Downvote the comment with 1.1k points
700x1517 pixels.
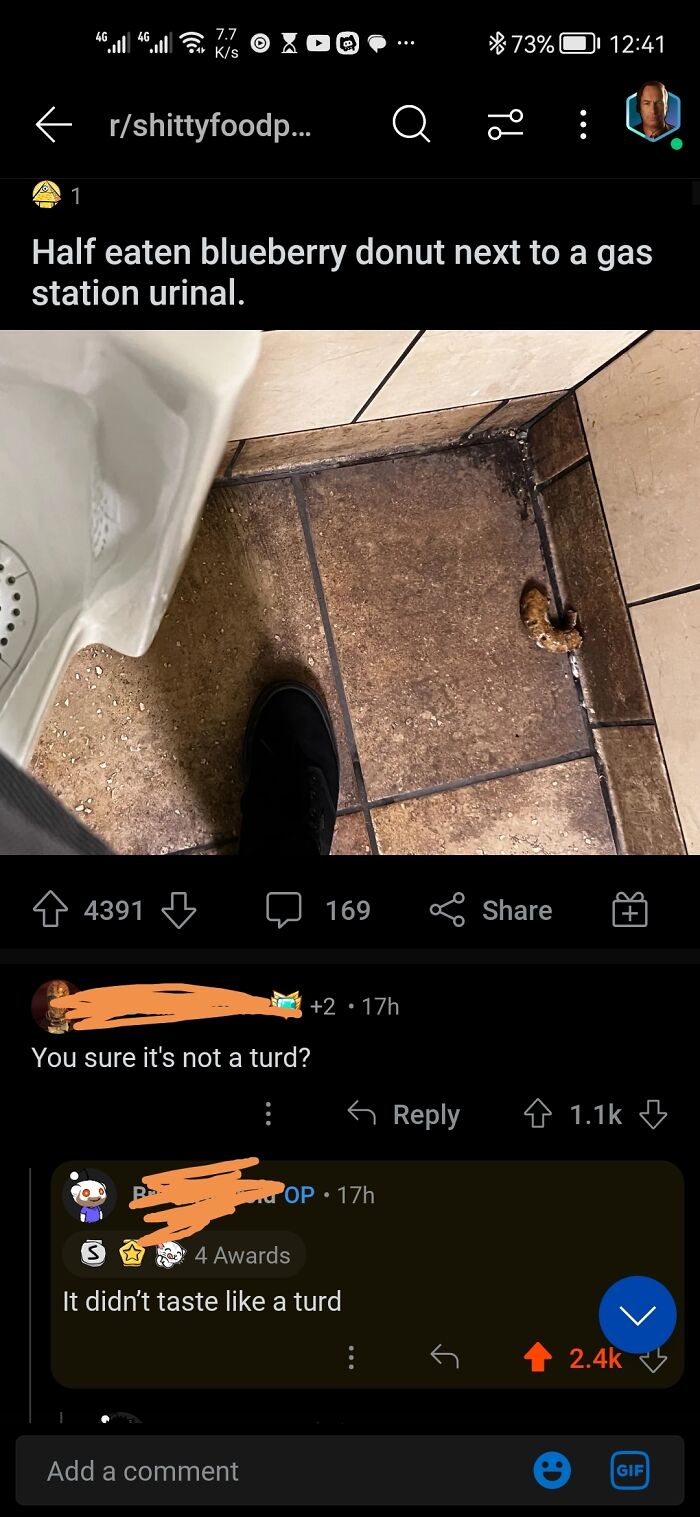[x=653, y=1114]
